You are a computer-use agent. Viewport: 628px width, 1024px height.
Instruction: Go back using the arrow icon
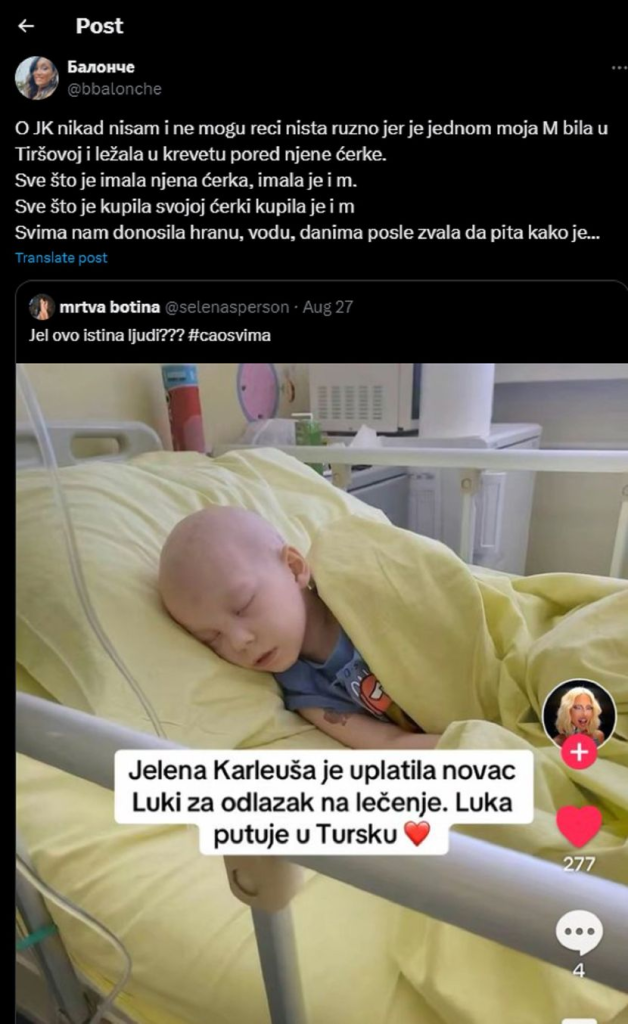pos(26,26)
